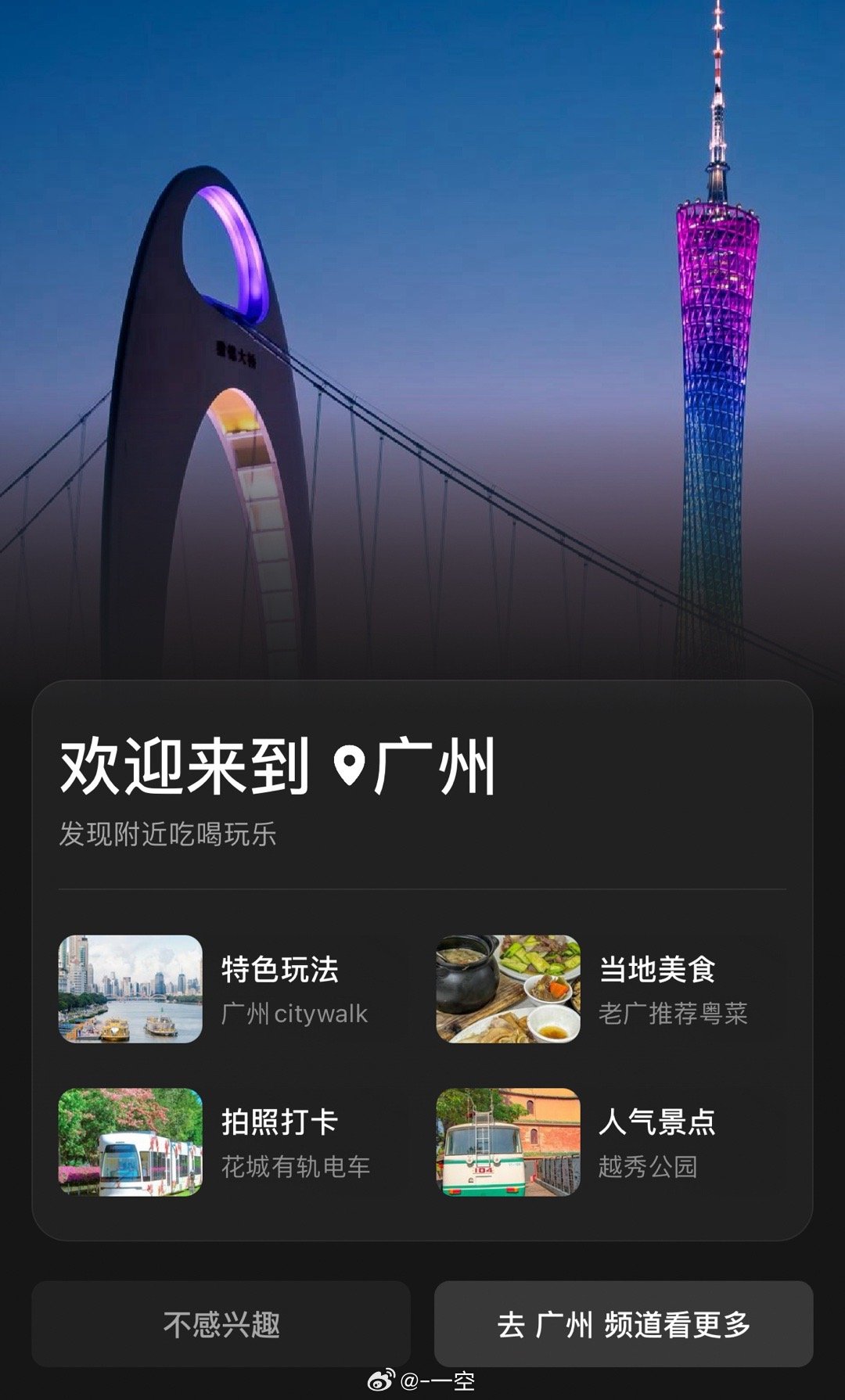
Task: Open the 拍照打卡 花城有轨电车 card
Action: [x=214, y=1142]
